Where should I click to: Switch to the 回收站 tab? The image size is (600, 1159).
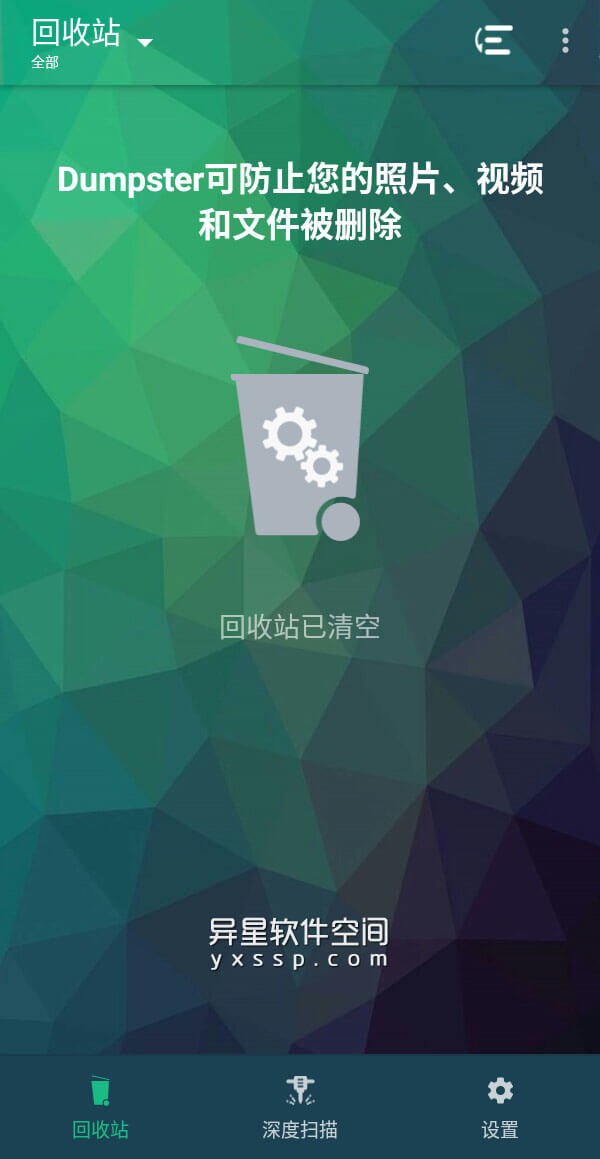pos(100,1108)
